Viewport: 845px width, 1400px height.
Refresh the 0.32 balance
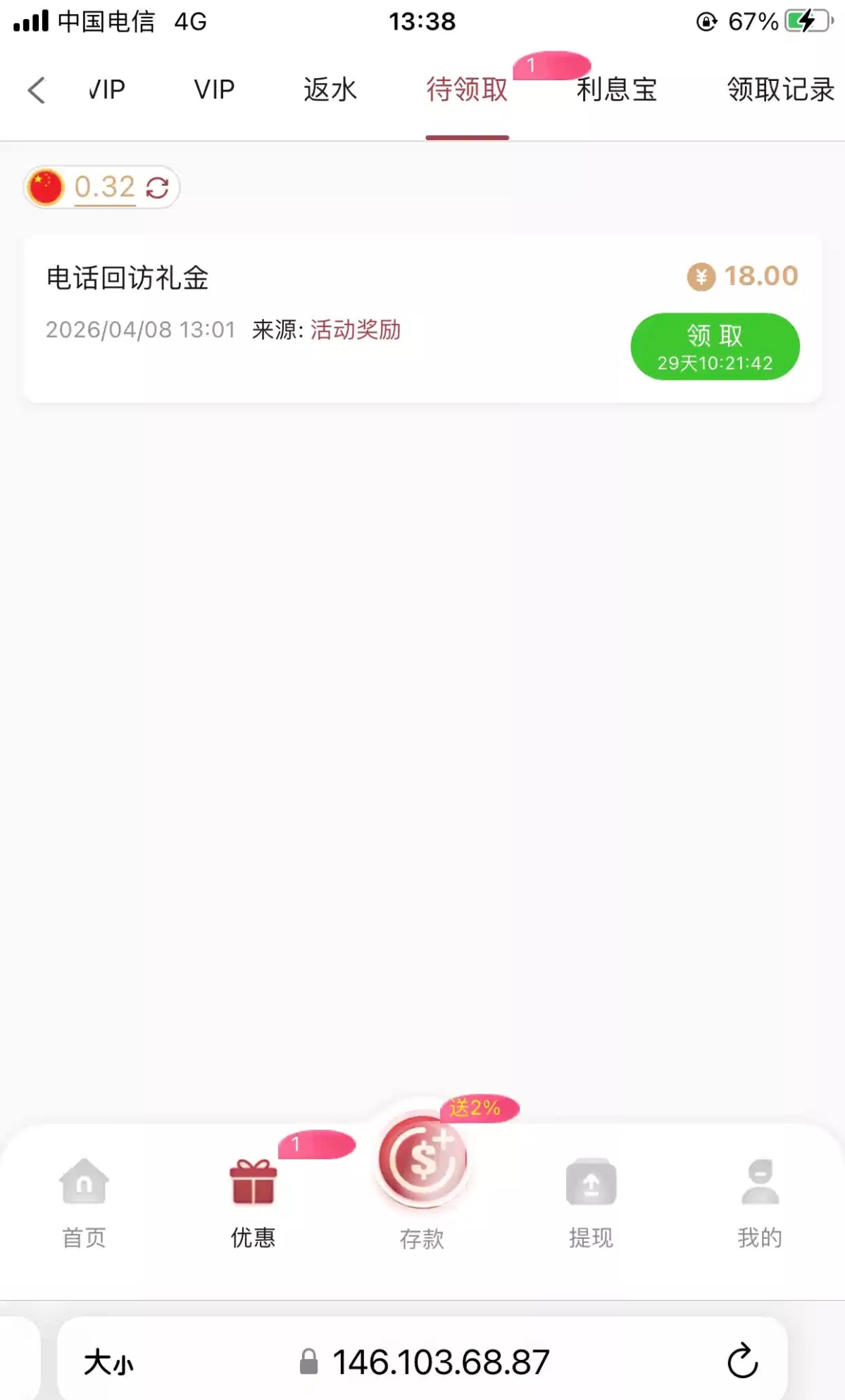(x=157, y=187)
